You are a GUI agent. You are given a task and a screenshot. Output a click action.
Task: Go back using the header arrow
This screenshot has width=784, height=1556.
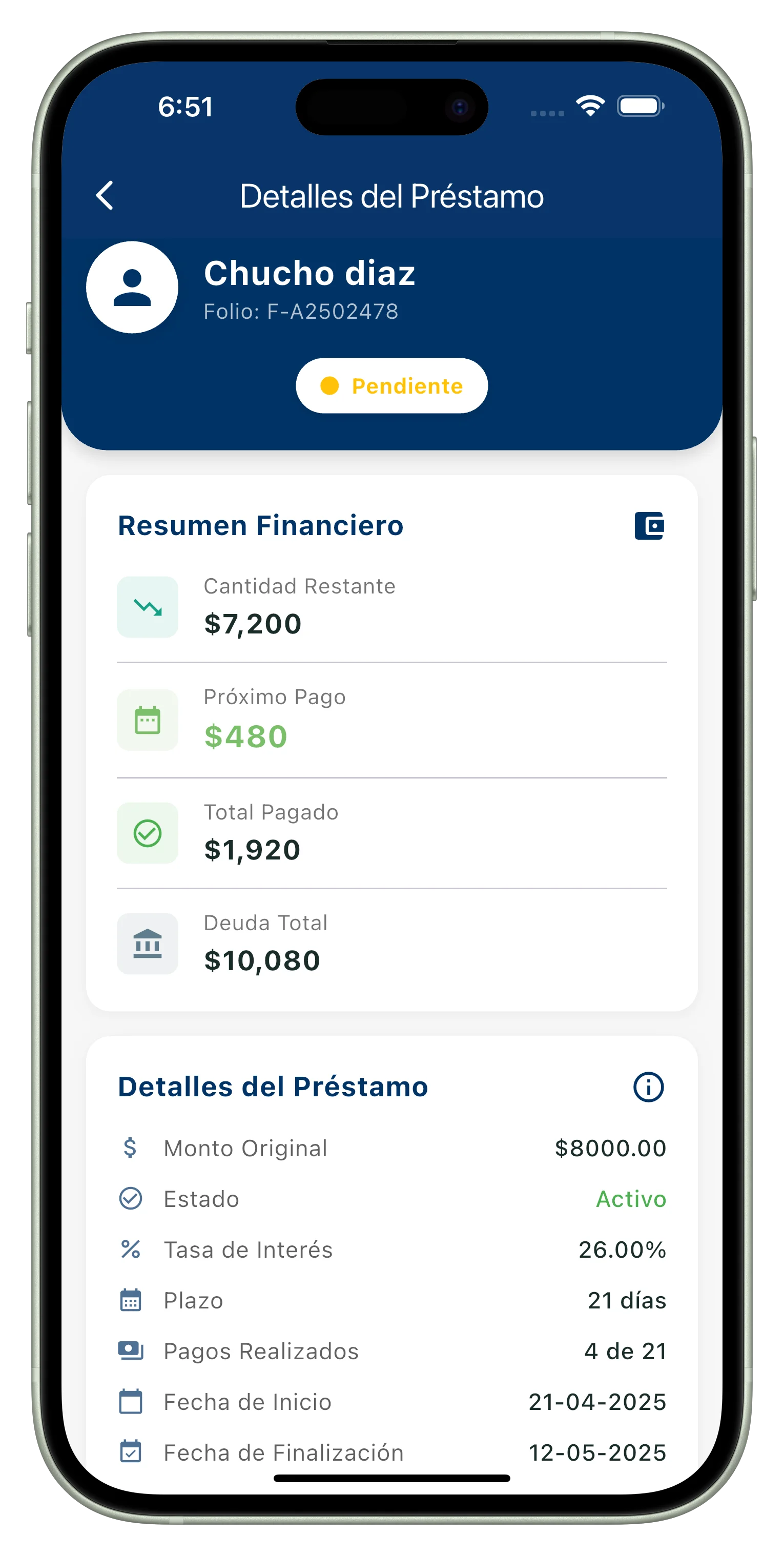[105, 196]
